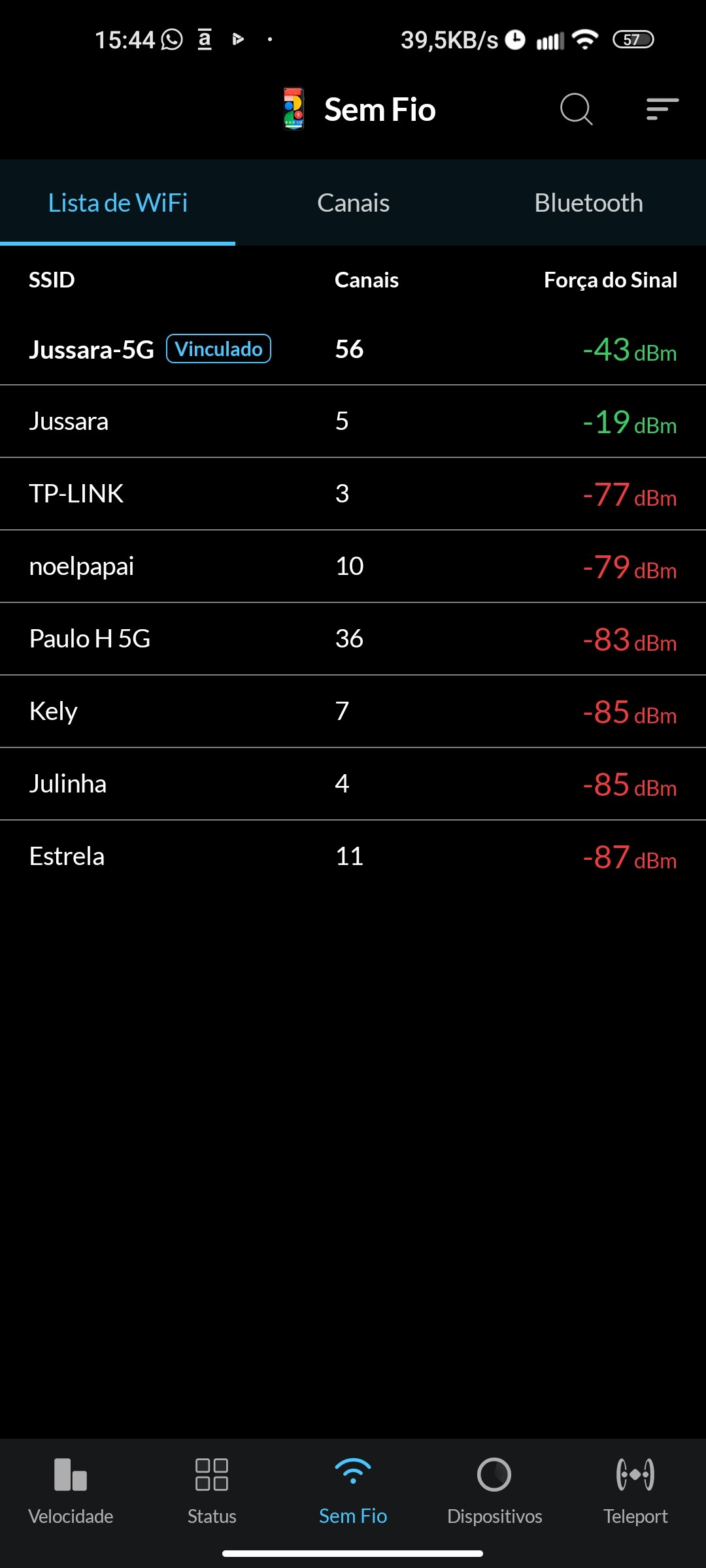Select the noelpapai network row

353,566
